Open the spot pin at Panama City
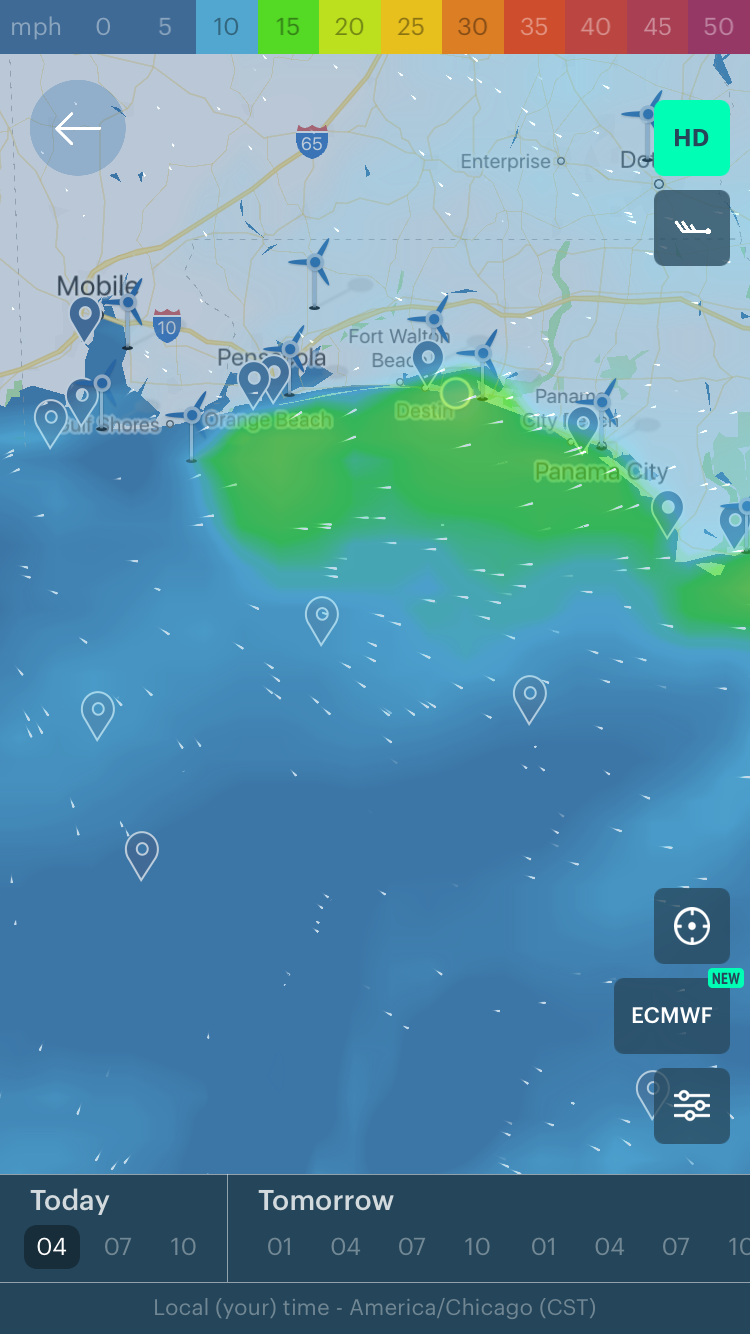 (x=583, y=424)
